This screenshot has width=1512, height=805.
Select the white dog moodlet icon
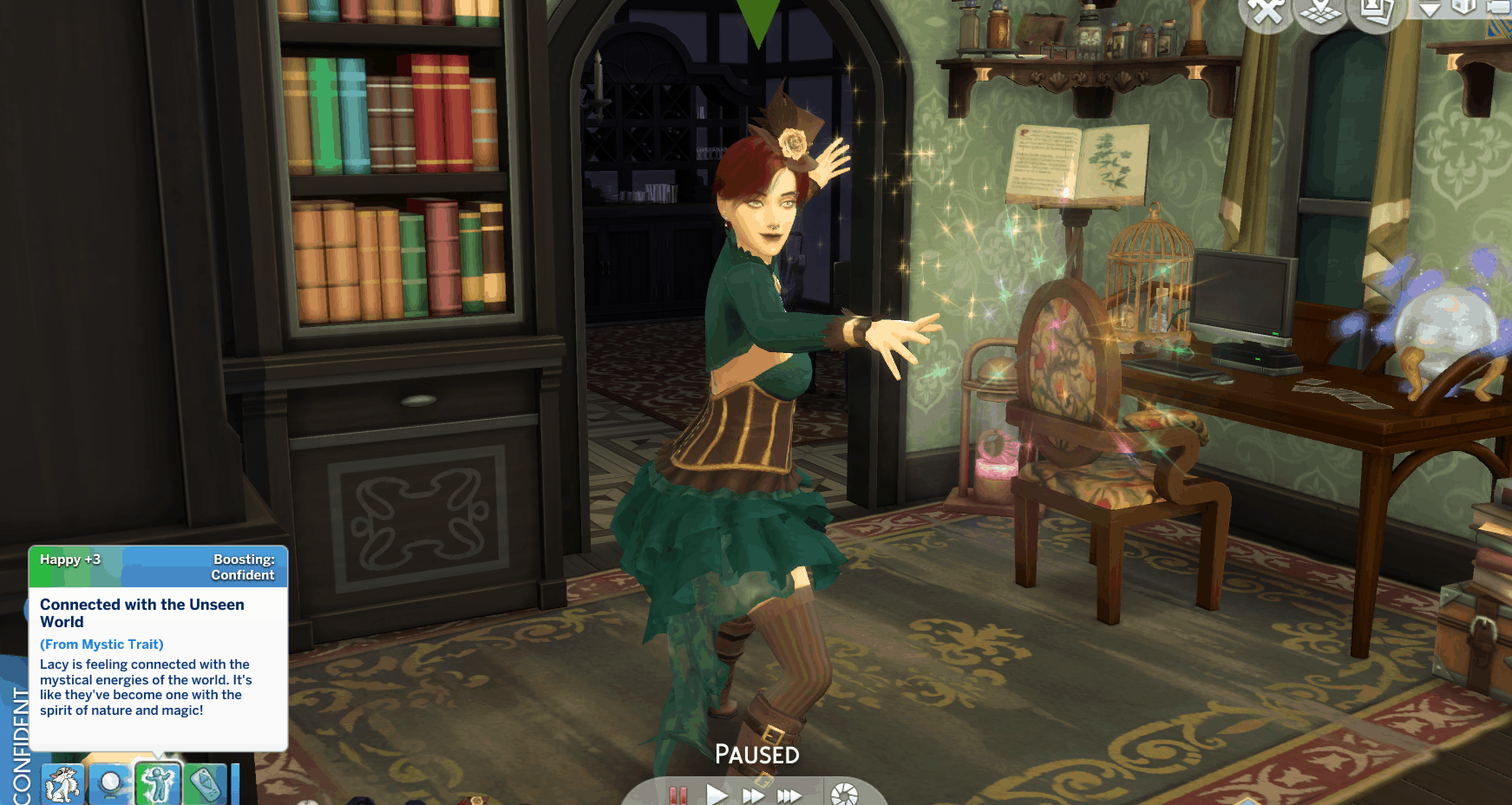[x=63, y=785]
